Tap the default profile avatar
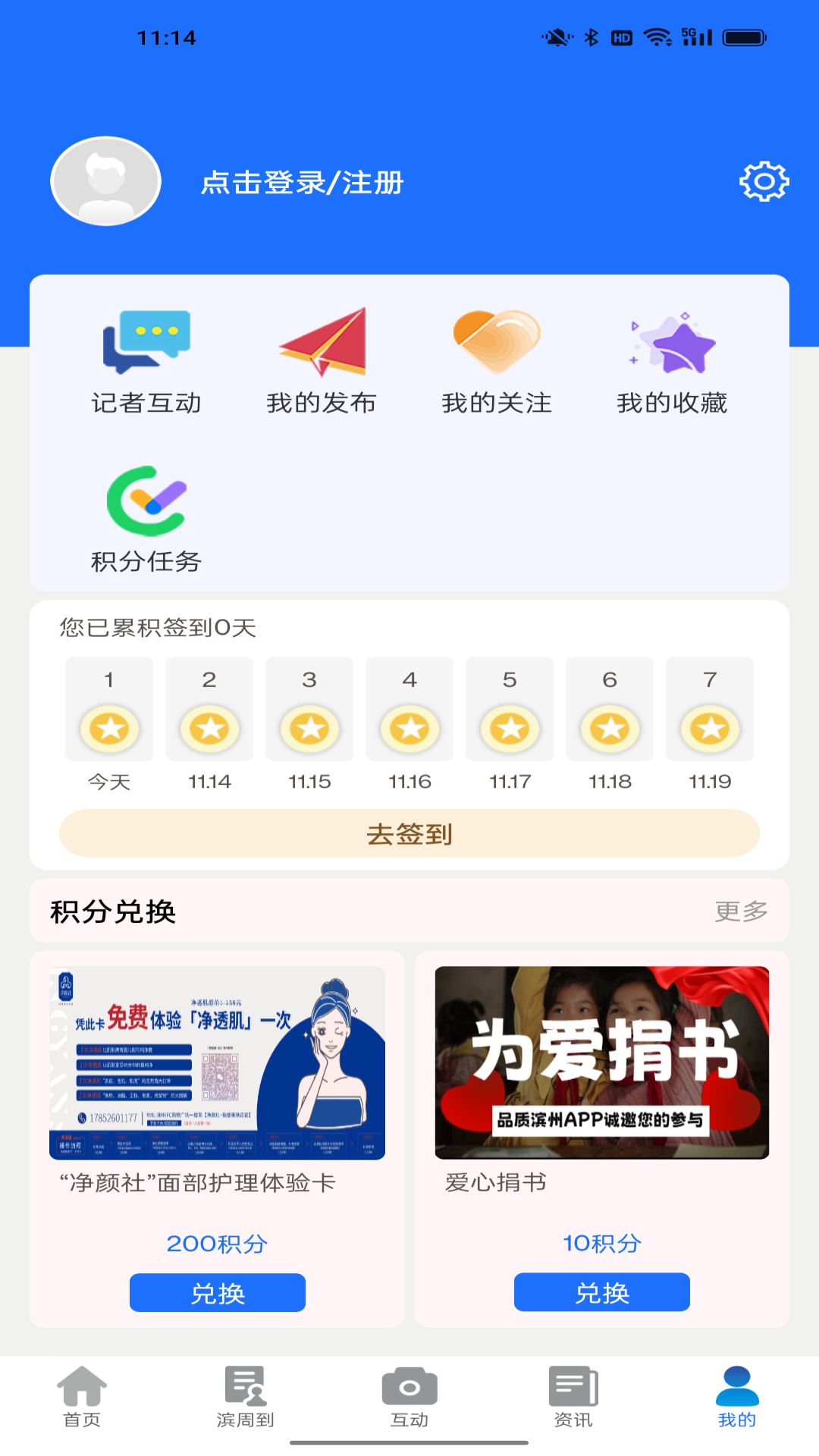 coord(106,181)
